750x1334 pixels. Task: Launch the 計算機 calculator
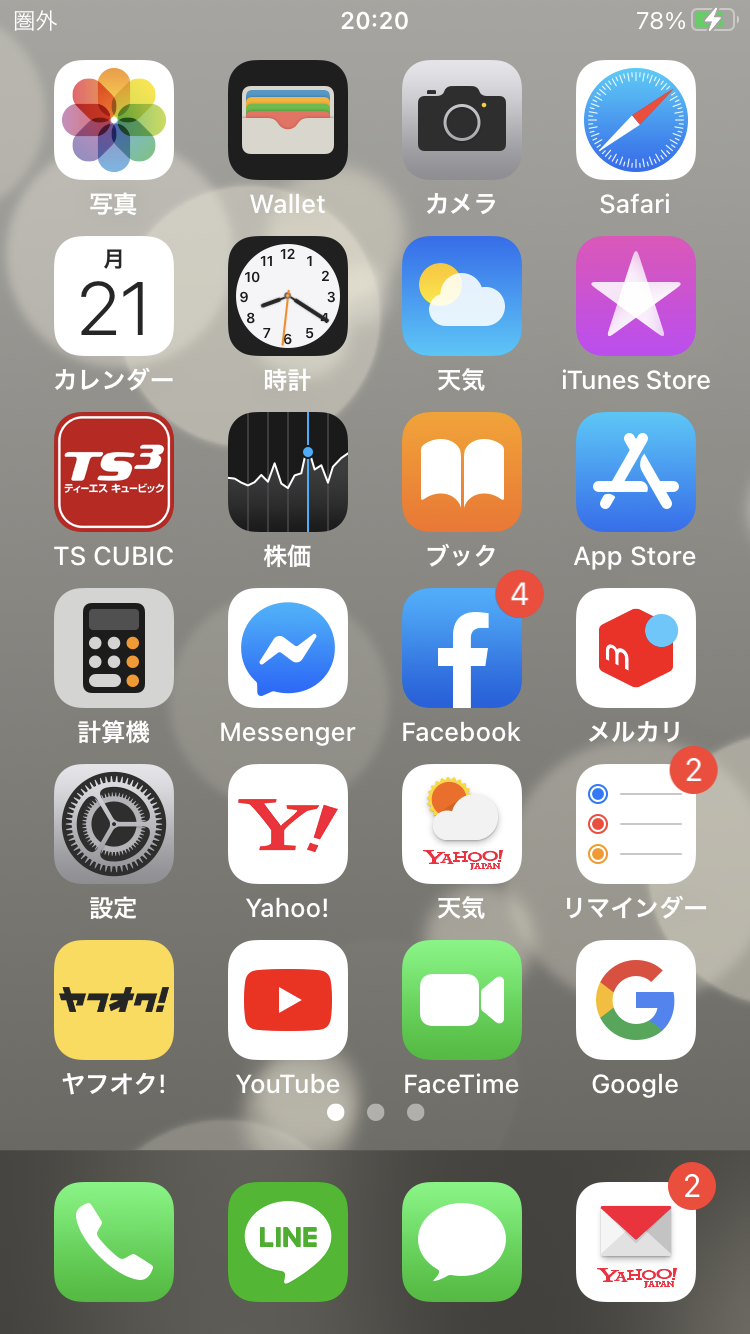[114, 648]
